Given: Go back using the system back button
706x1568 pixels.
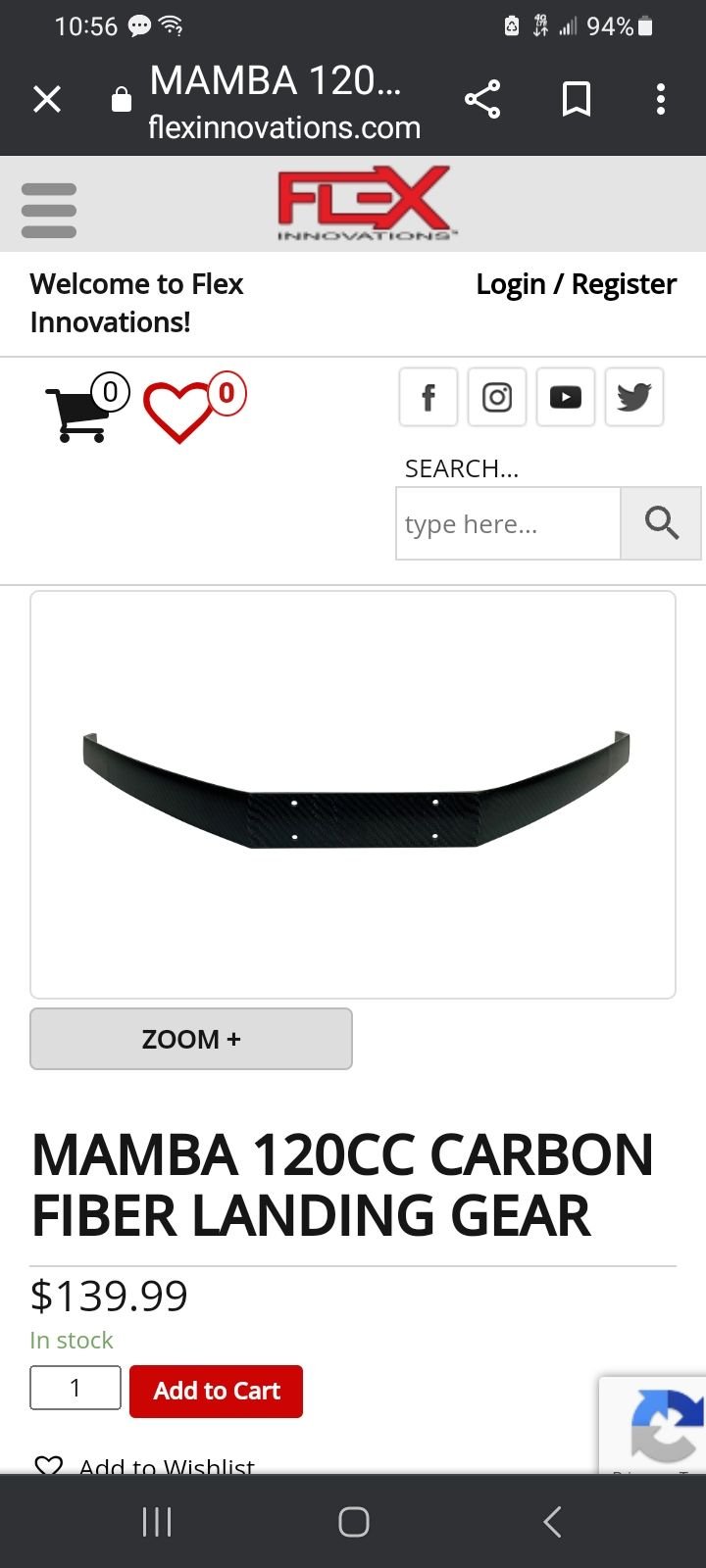Looking at the screenshot, I should (x=552, y=1522).
